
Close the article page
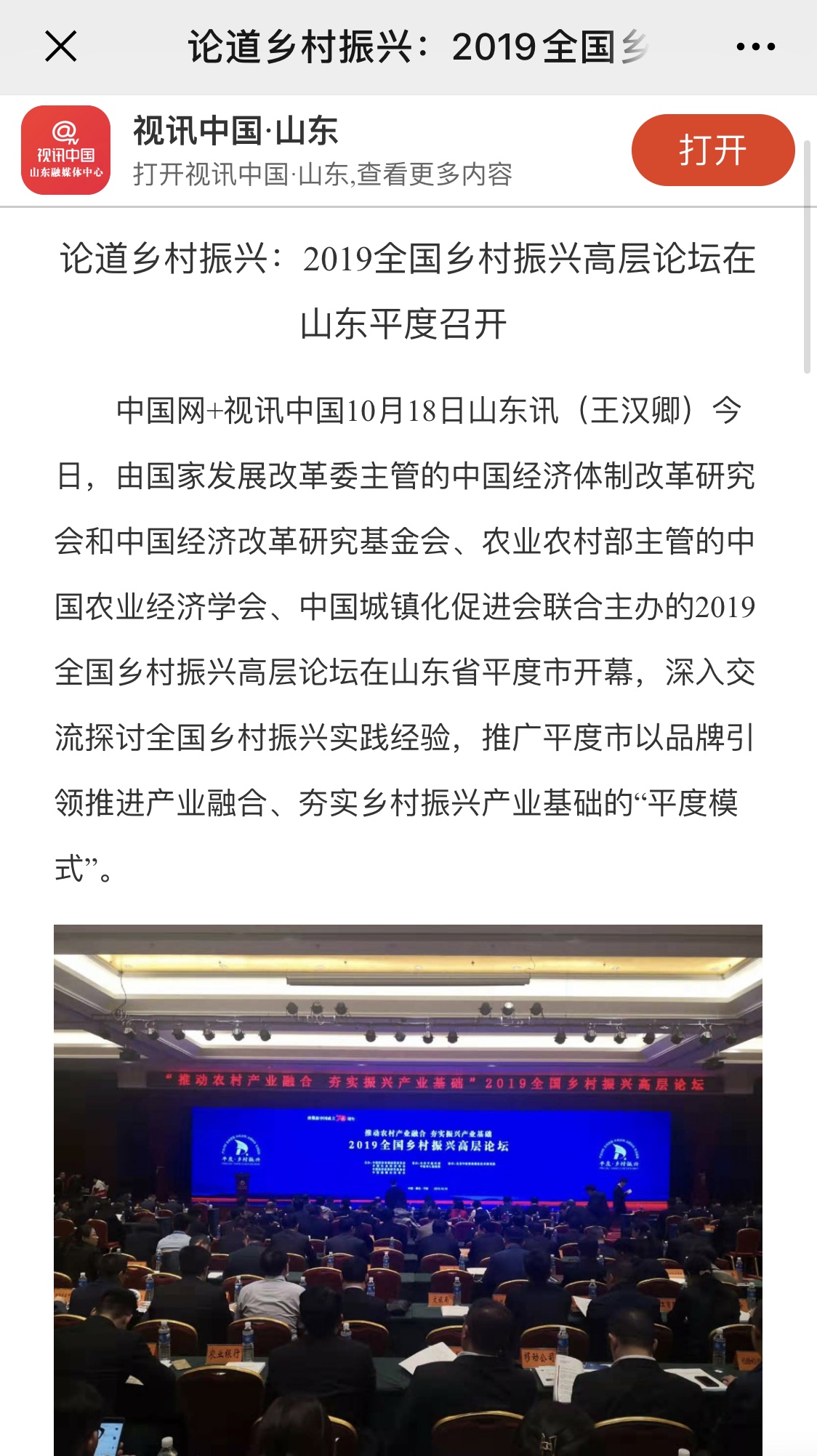[61, 47]
